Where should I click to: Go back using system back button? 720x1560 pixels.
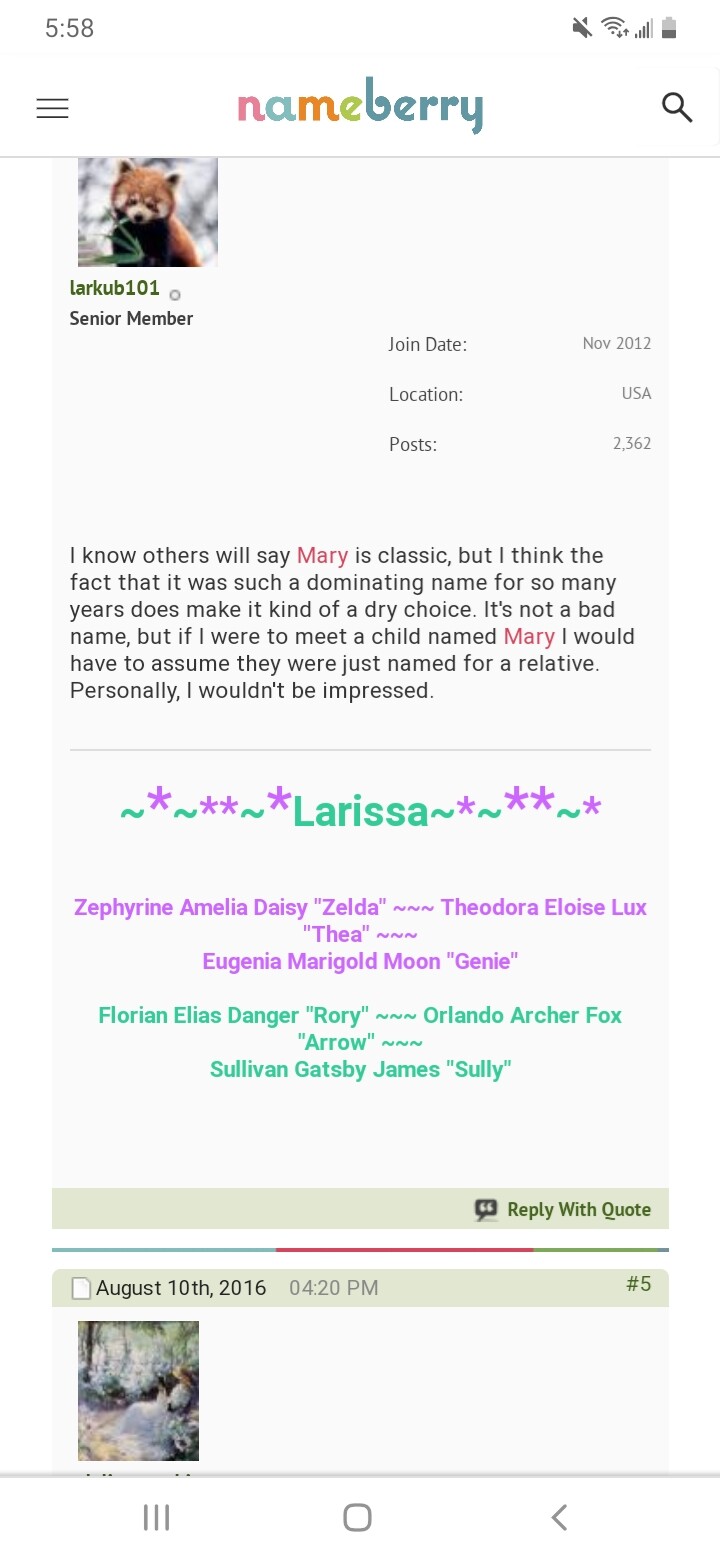point(560,1517)
